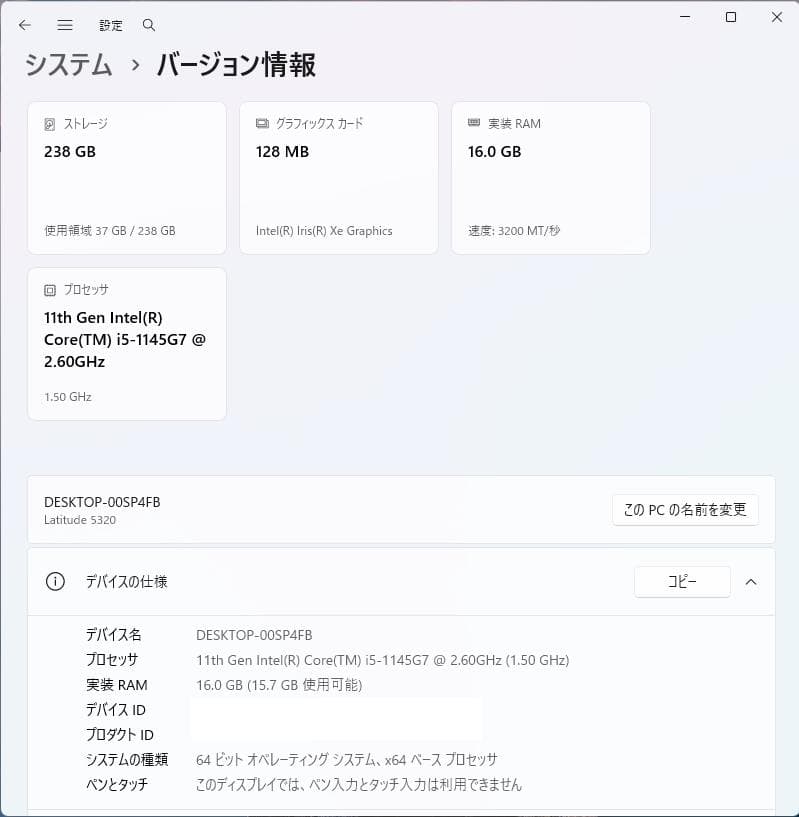The height and width of the screenshot is (817, 799).
Task: Click the search magnifier icon
Action: coord(148,25)
